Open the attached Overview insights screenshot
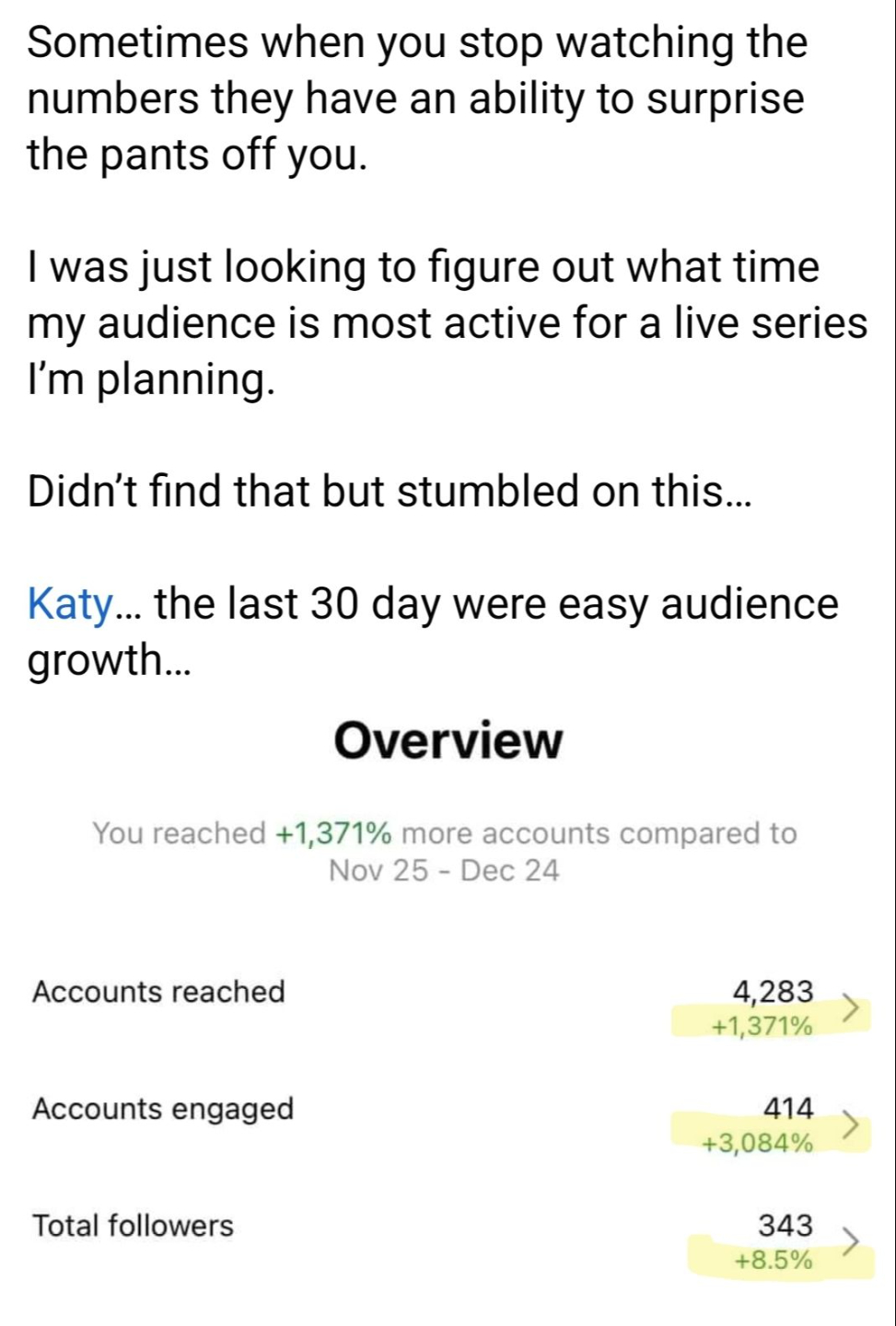The height and width of the screenshot is (1326, 896). point(448,1013)
